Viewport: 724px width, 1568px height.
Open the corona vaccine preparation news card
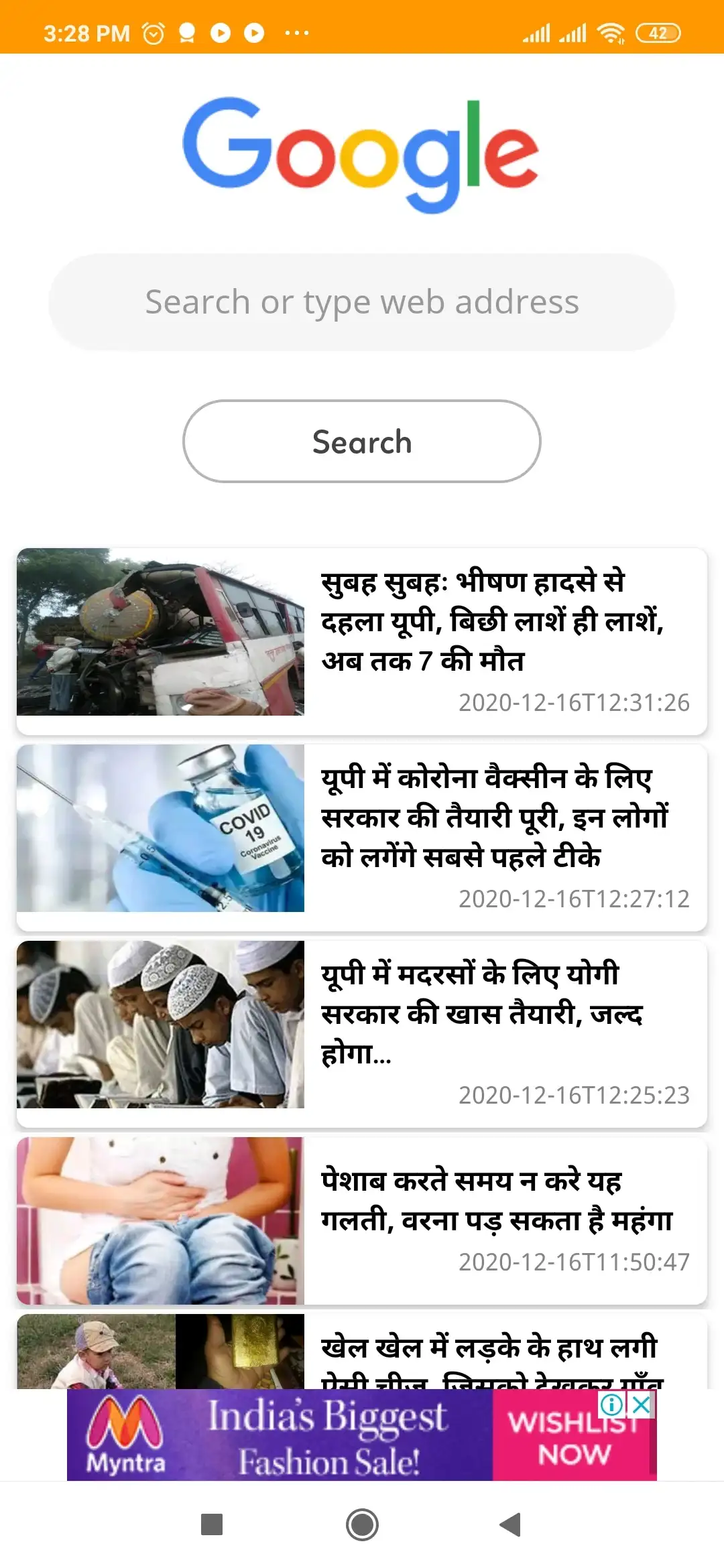point(362,837)
